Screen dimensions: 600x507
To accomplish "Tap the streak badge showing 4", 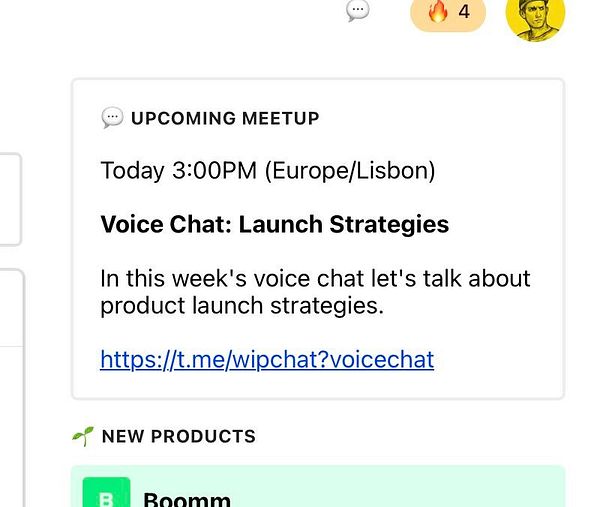I will coord(448,13).
